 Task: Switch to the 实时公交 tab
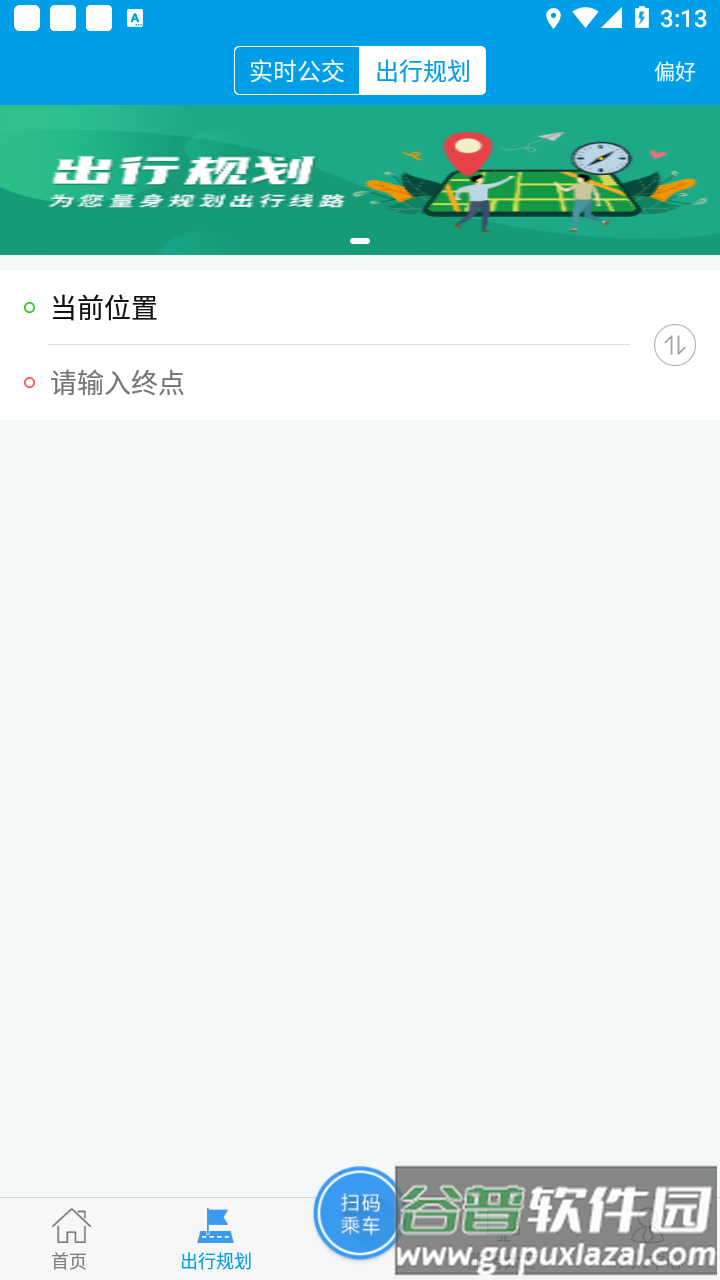pos(296,70)
